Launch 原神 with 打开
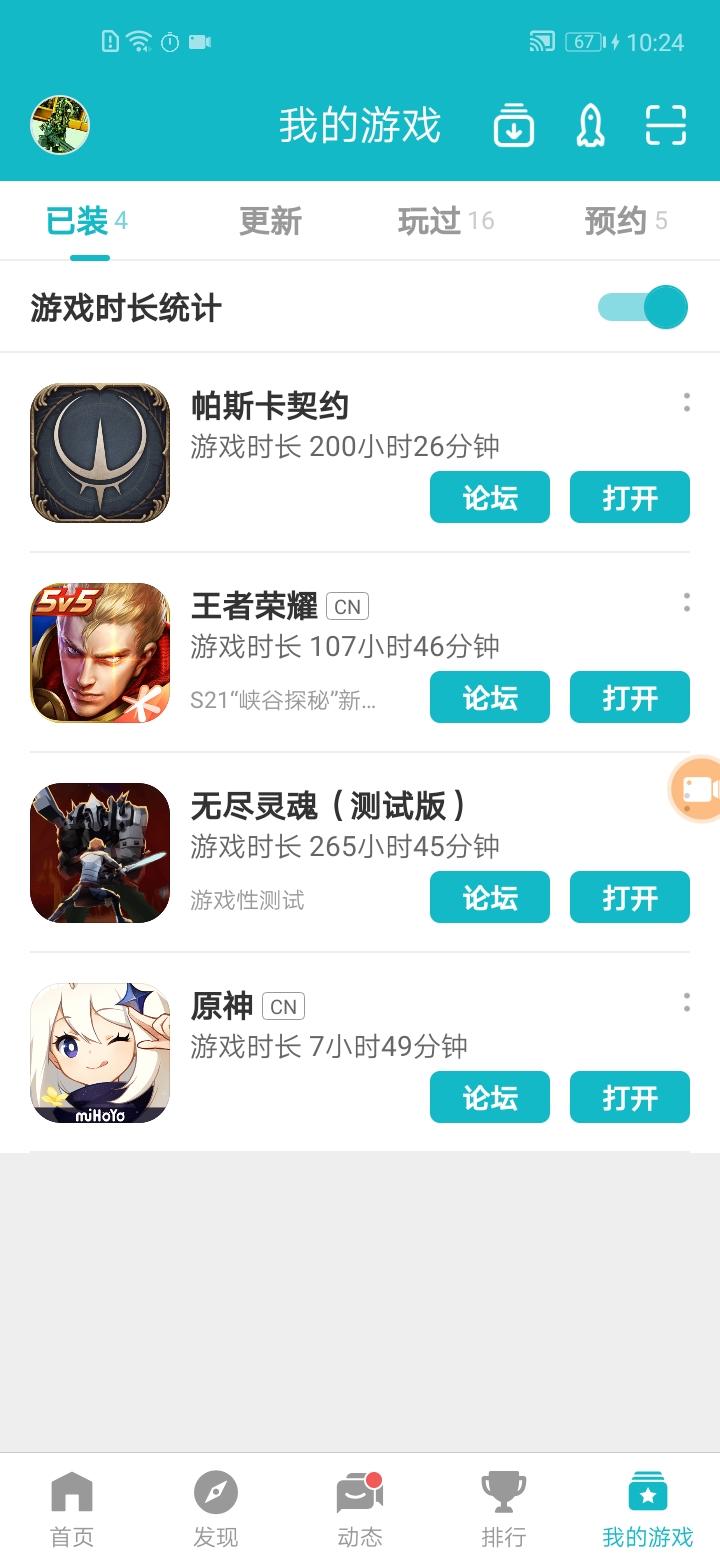 pos(630,1097)
